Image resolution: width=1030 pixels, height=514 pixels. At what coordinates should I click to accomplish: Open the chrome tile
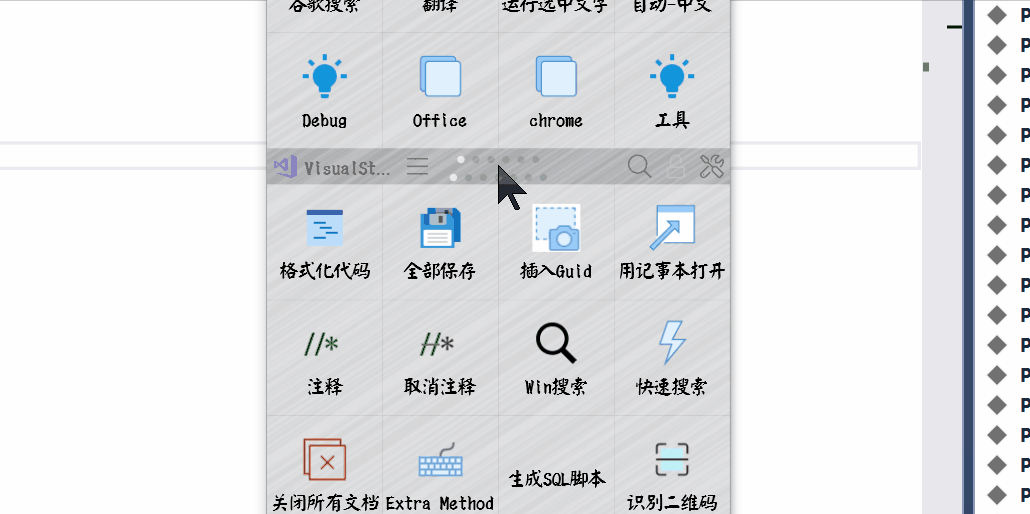pyautogui.click(x=556, y=90)
